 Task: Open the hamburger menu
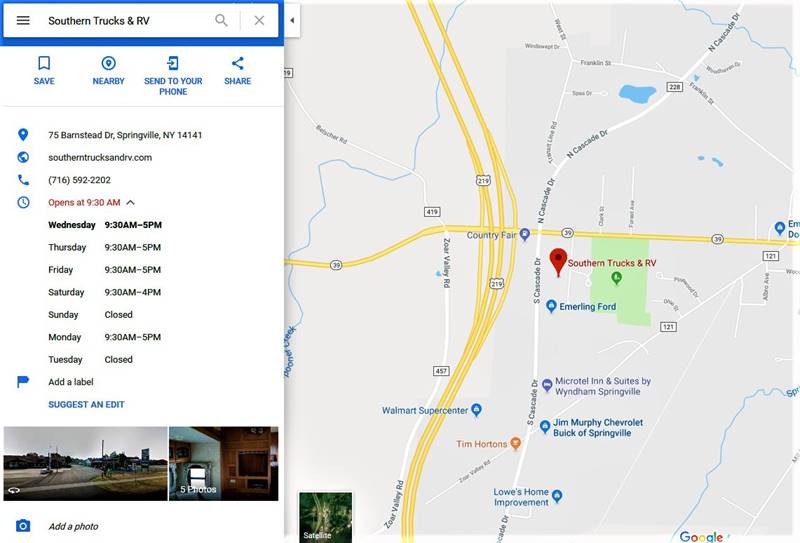[23, 20]
